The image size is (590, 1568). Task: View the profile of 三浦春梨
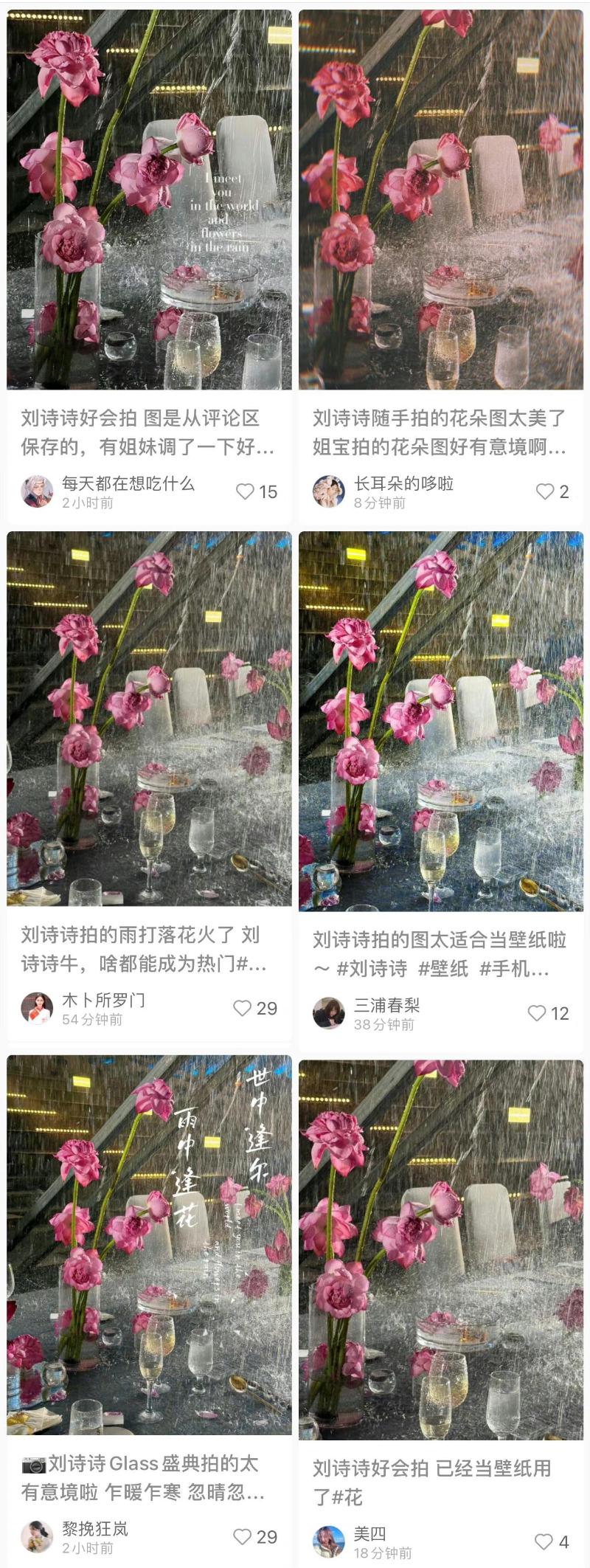coord(329,1013)
